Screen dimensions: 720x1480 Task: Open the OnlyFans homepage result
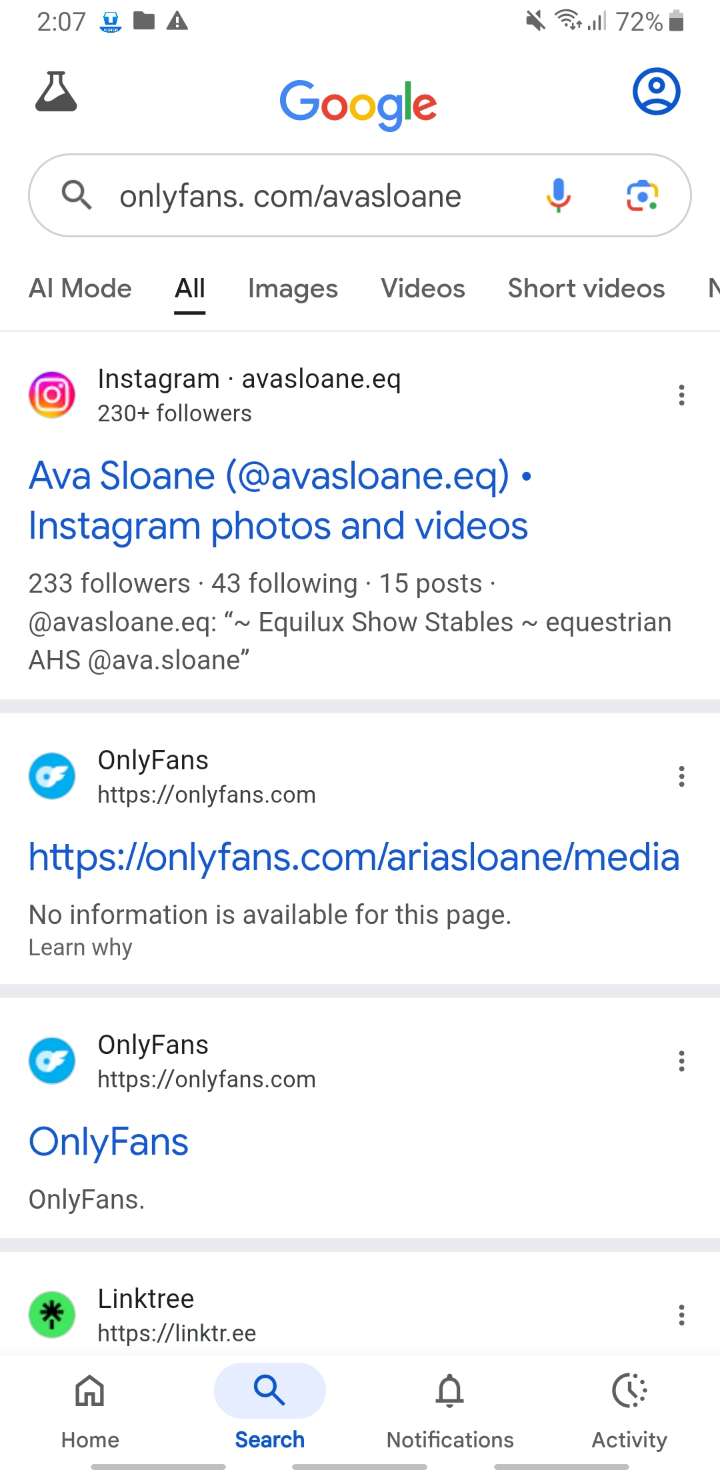[x=108, y=1141]
